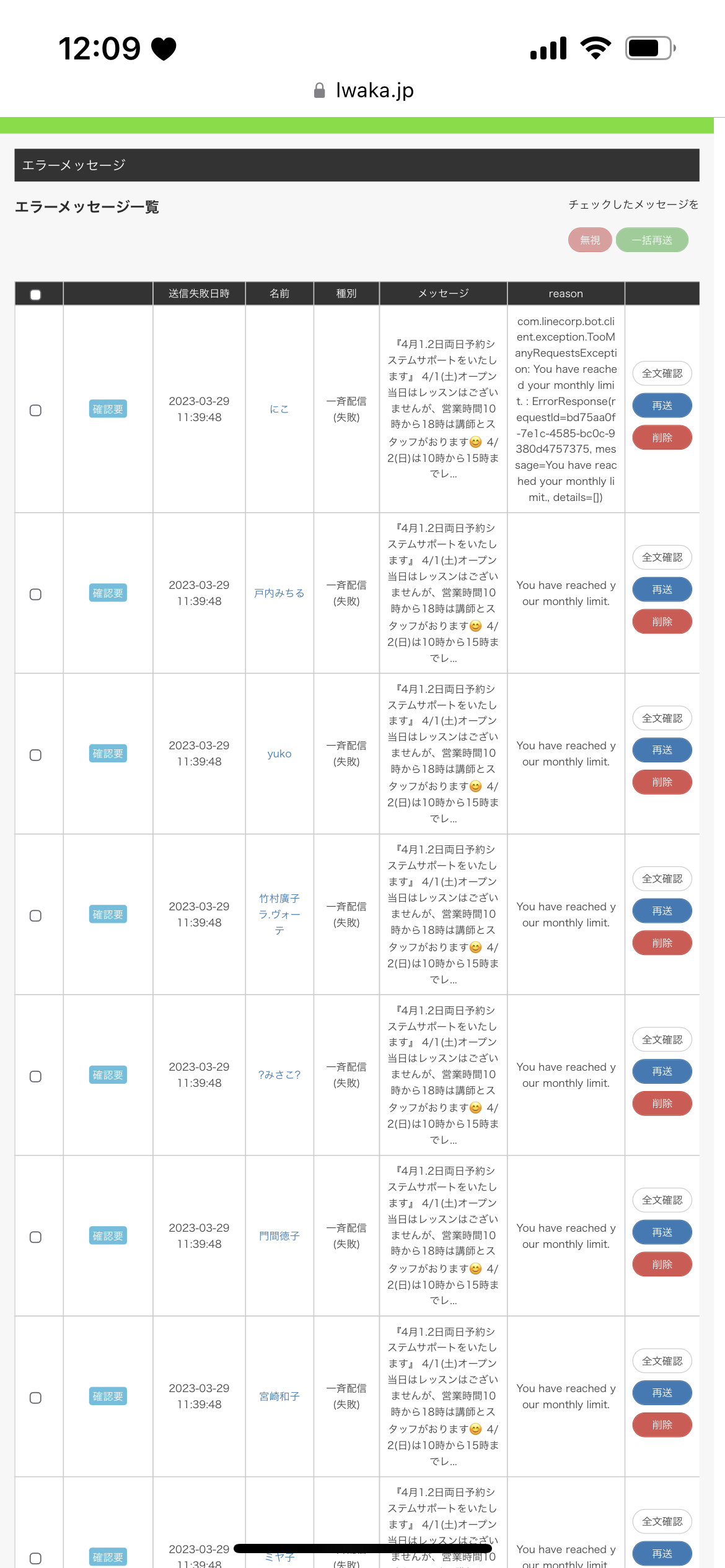The height and width of the screenshot is (1568, 725).
Task: Delete the error row for 門間徳子
Action: pos(662,1264)
